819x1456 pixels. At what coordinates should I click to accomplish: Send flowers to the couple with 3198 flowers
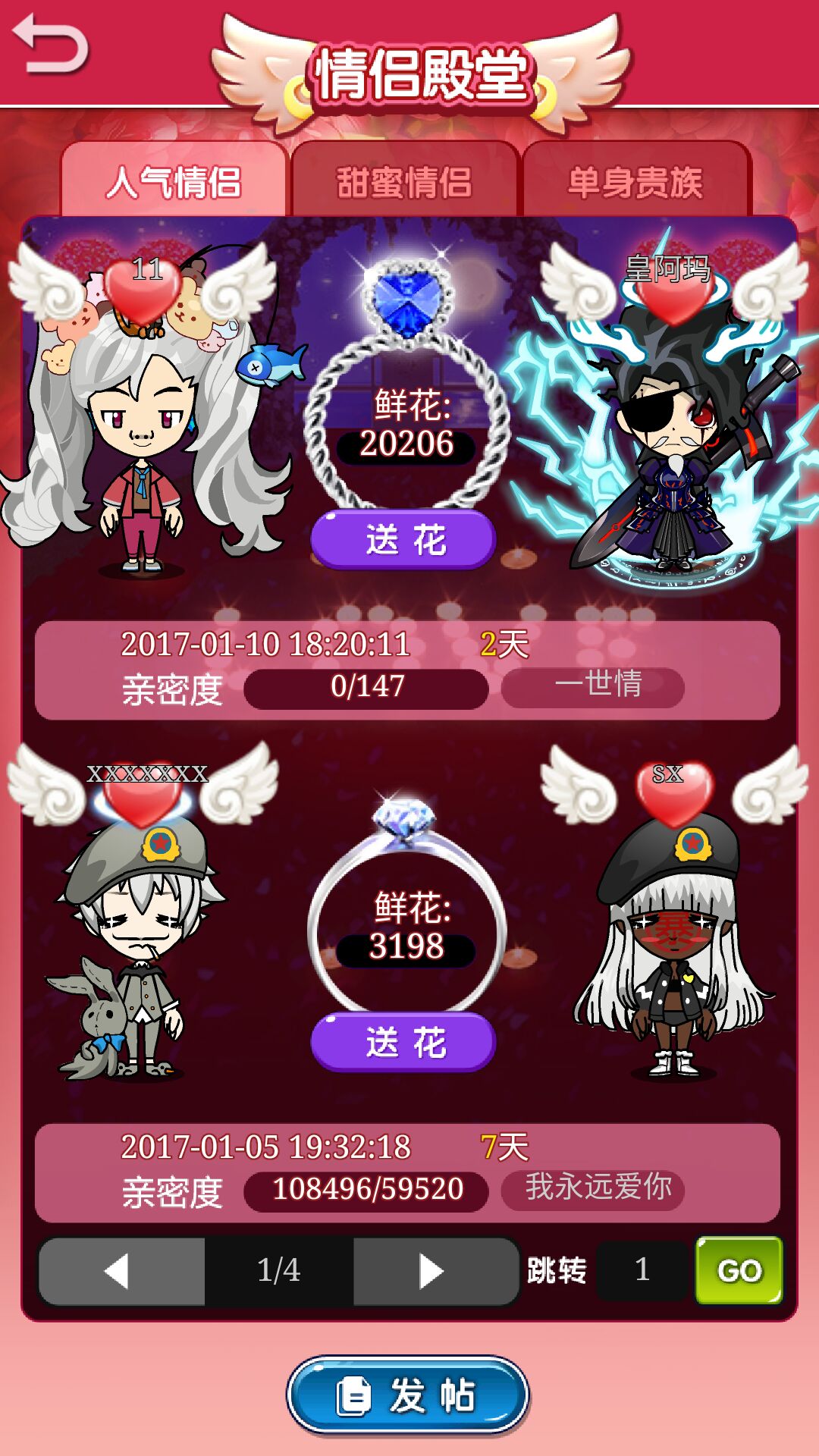[403, 1042]
